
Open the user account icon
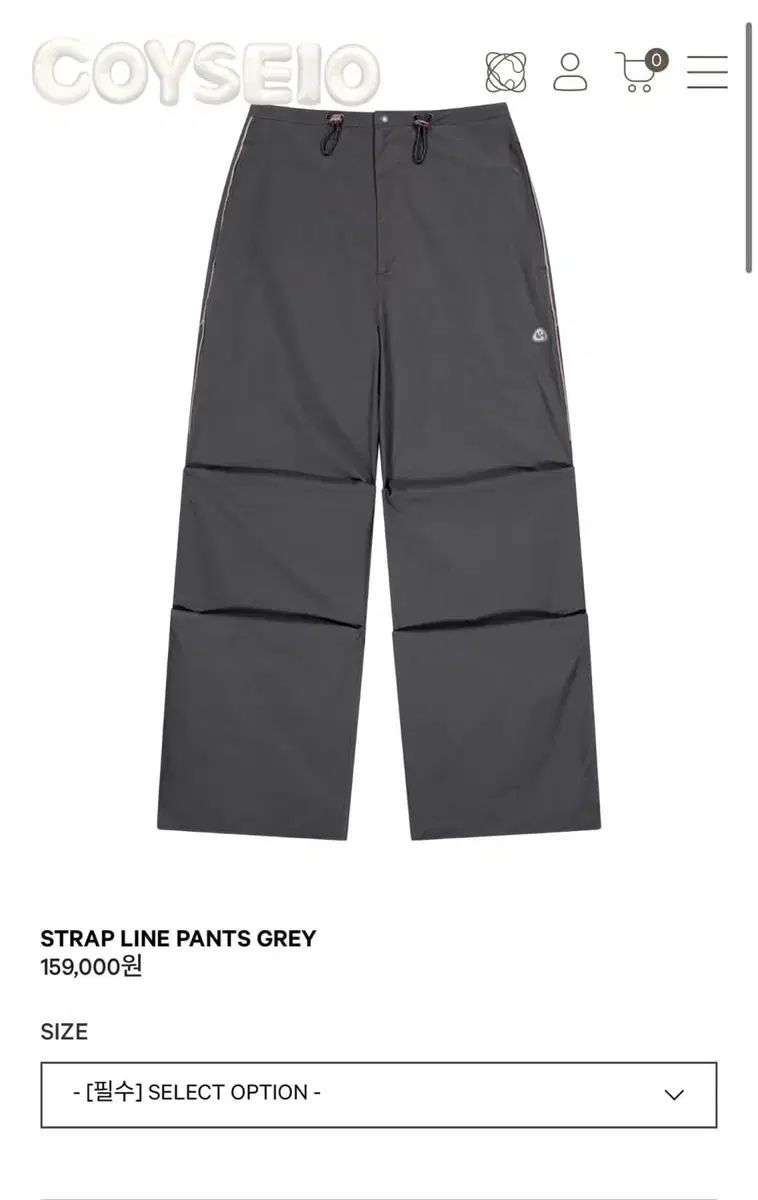point(570,71)
